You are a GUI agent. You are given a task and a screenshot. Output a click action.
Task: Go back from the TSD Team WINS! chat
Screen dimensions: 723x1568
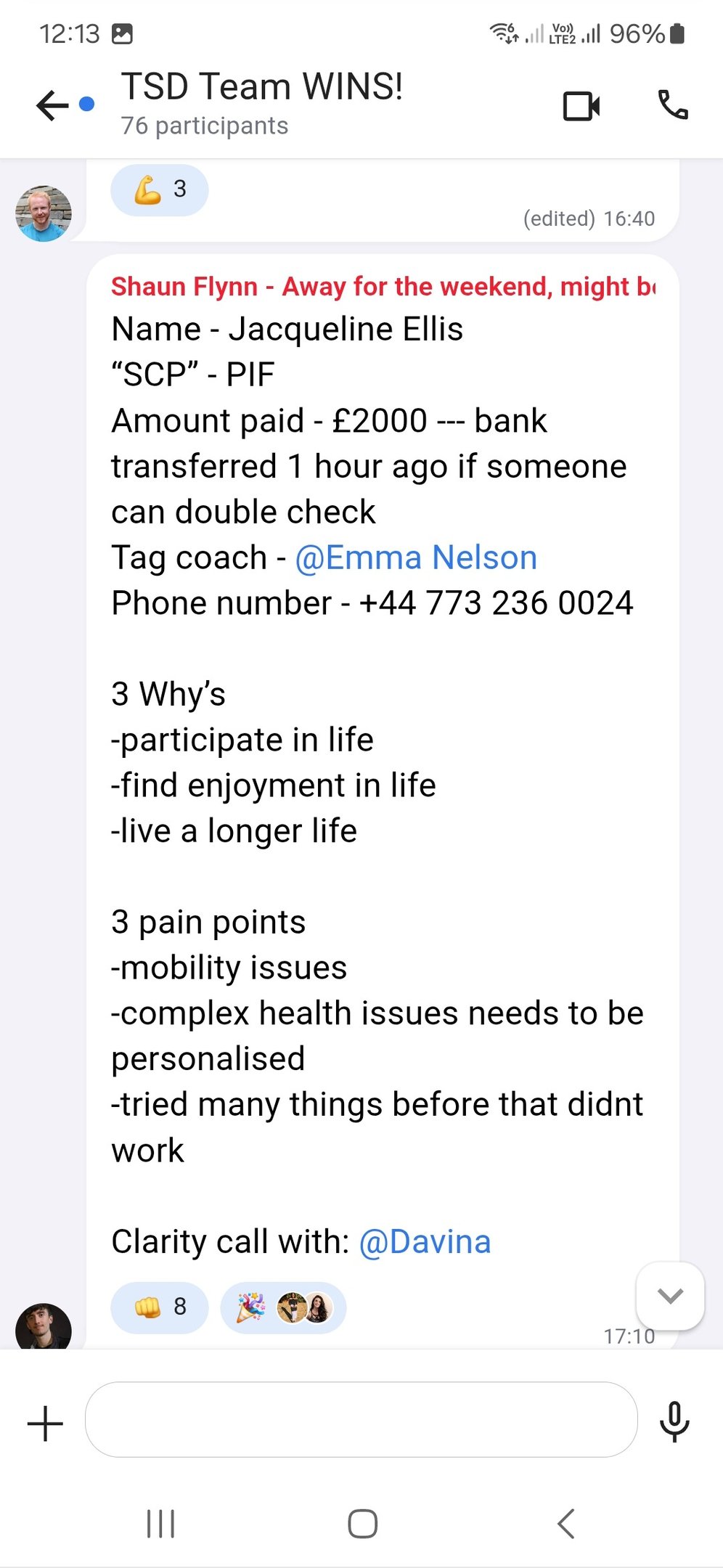click(52, 106)
